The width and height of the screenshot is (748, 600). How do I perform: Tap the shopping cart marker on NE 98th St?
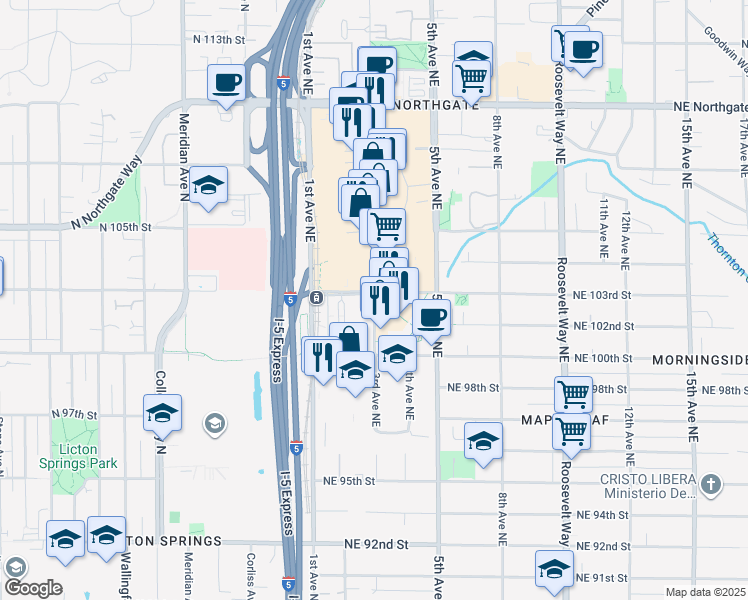573,394
